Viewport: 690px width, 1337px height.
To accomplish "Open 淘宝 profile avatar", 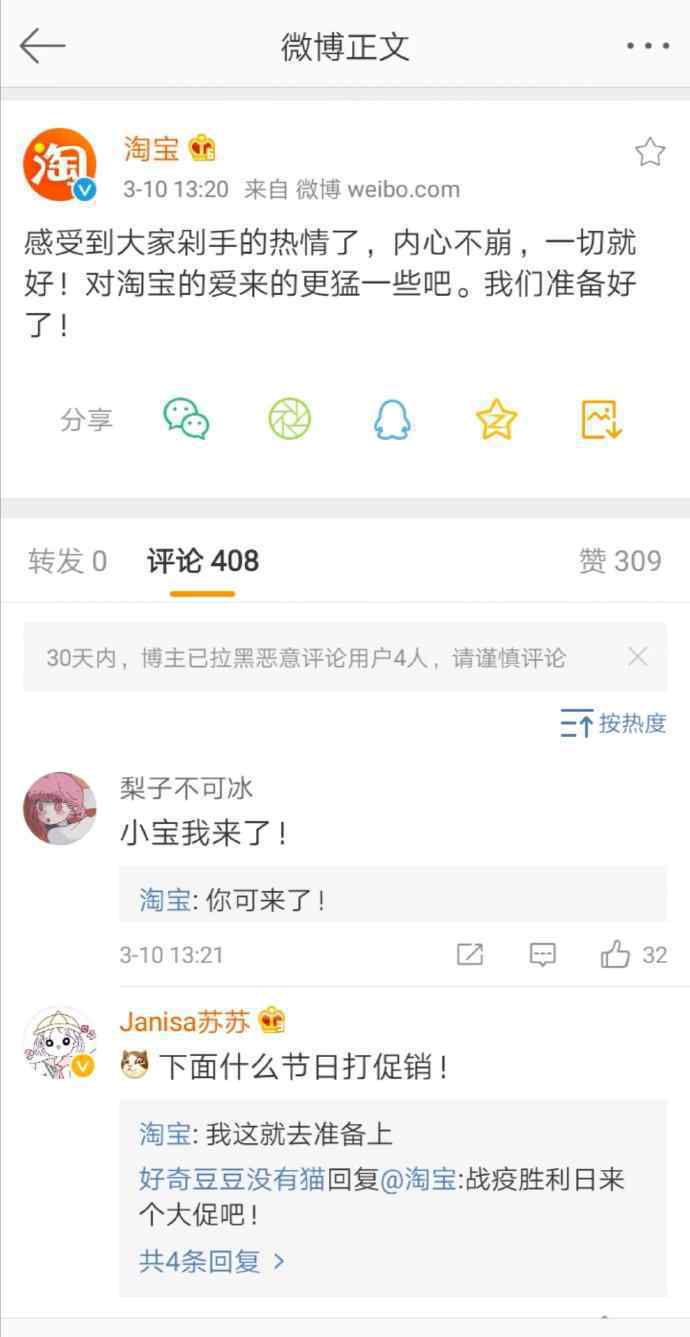I will pyautogui.click(x=60, y=165).
